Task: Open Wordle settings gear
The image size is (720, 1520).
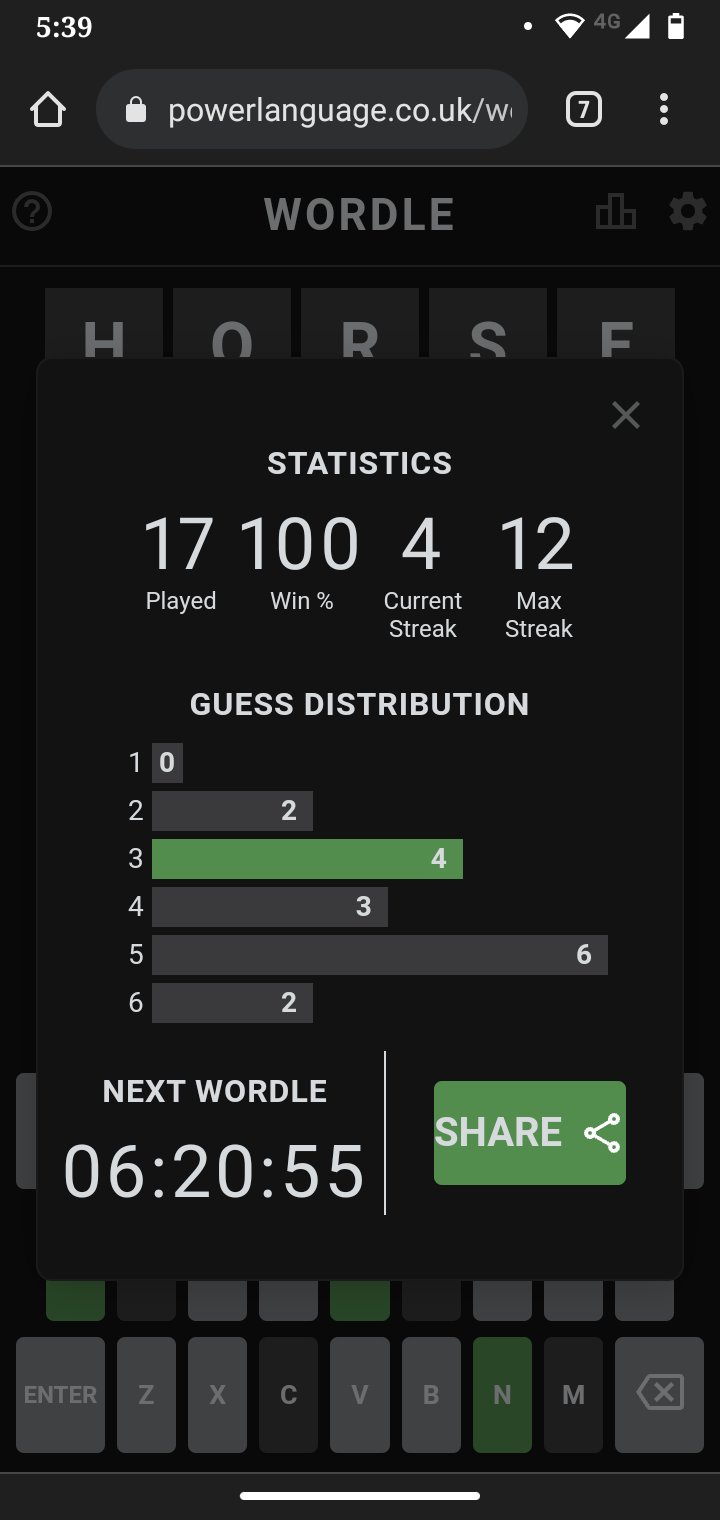Action: coord(688,212)
